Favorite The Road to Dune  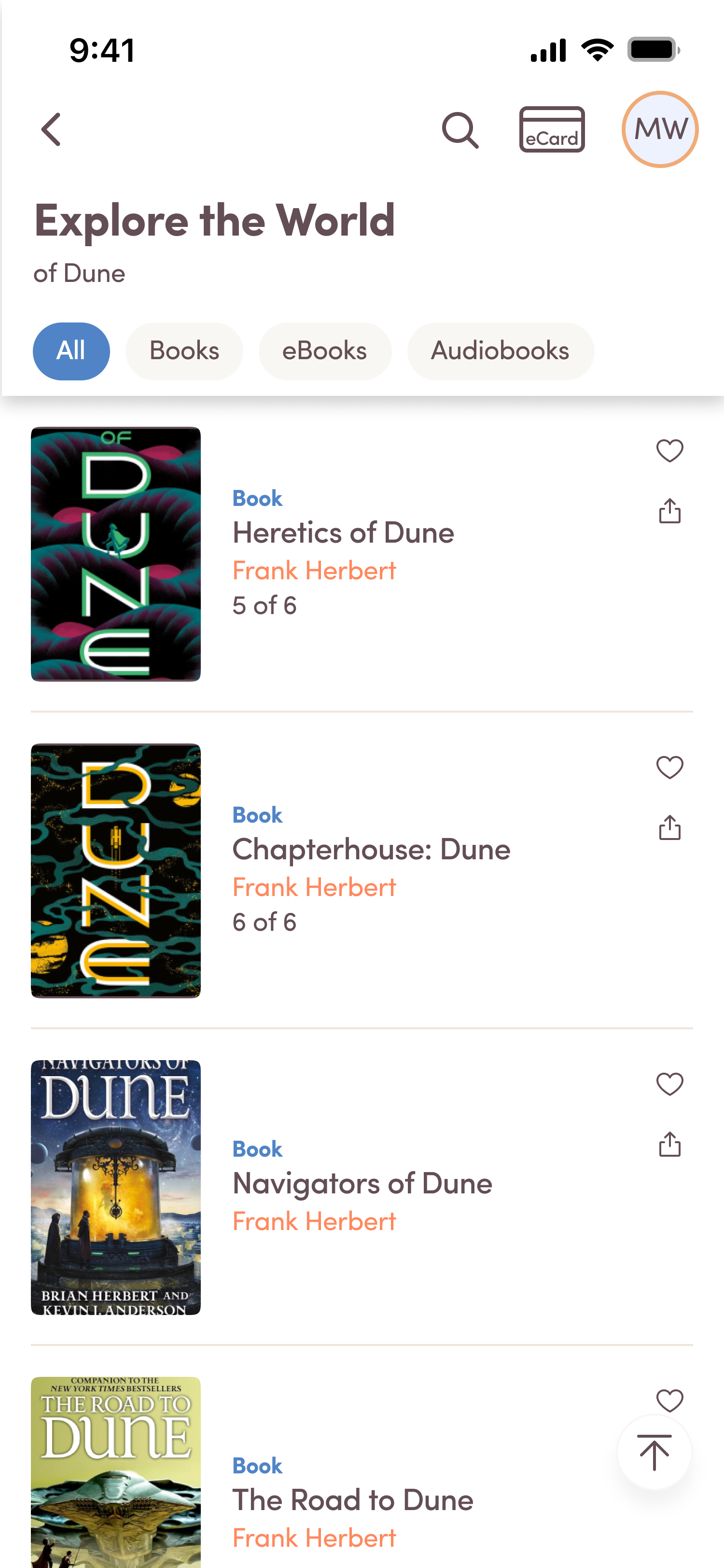tap(669, 1400)
